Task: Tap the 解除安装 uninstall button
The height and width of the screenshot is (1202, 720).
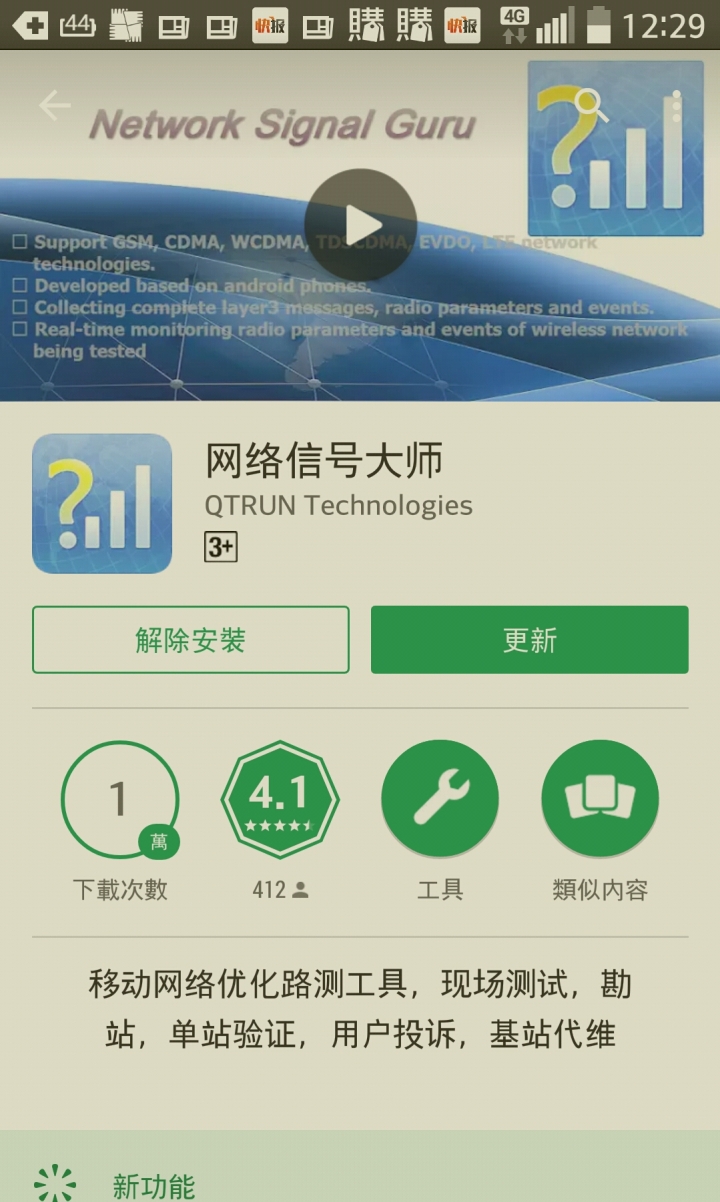Action: click(191, 640)
